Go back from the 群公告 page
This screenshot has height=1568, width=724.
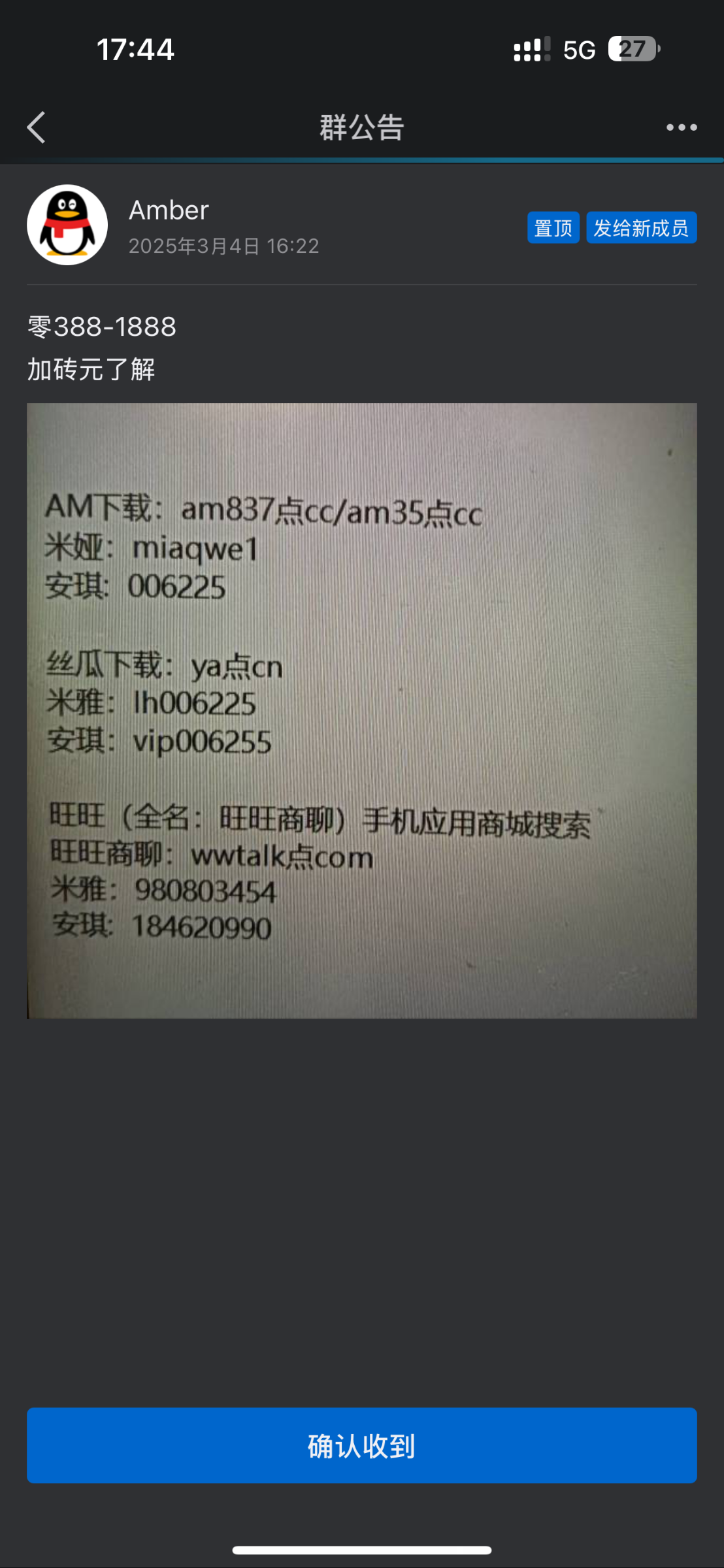pos(37,127)
